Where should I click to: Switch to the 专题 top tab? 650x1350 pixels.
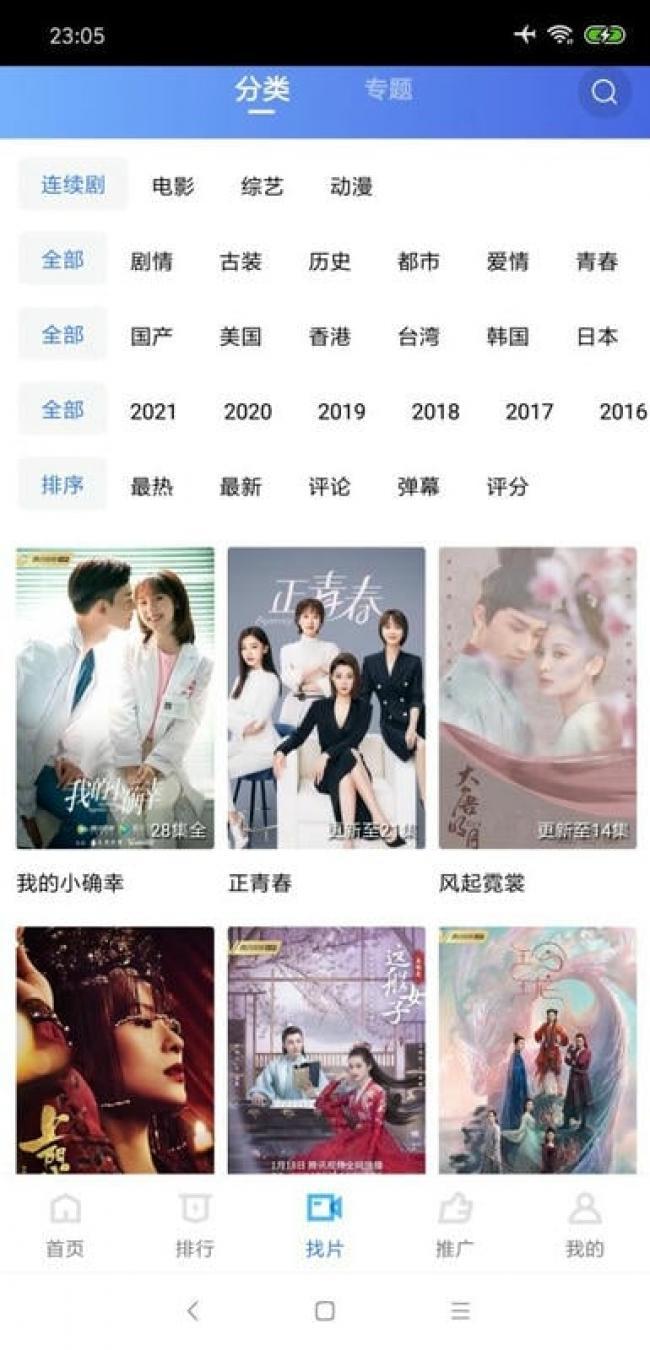tap(388, 89)
